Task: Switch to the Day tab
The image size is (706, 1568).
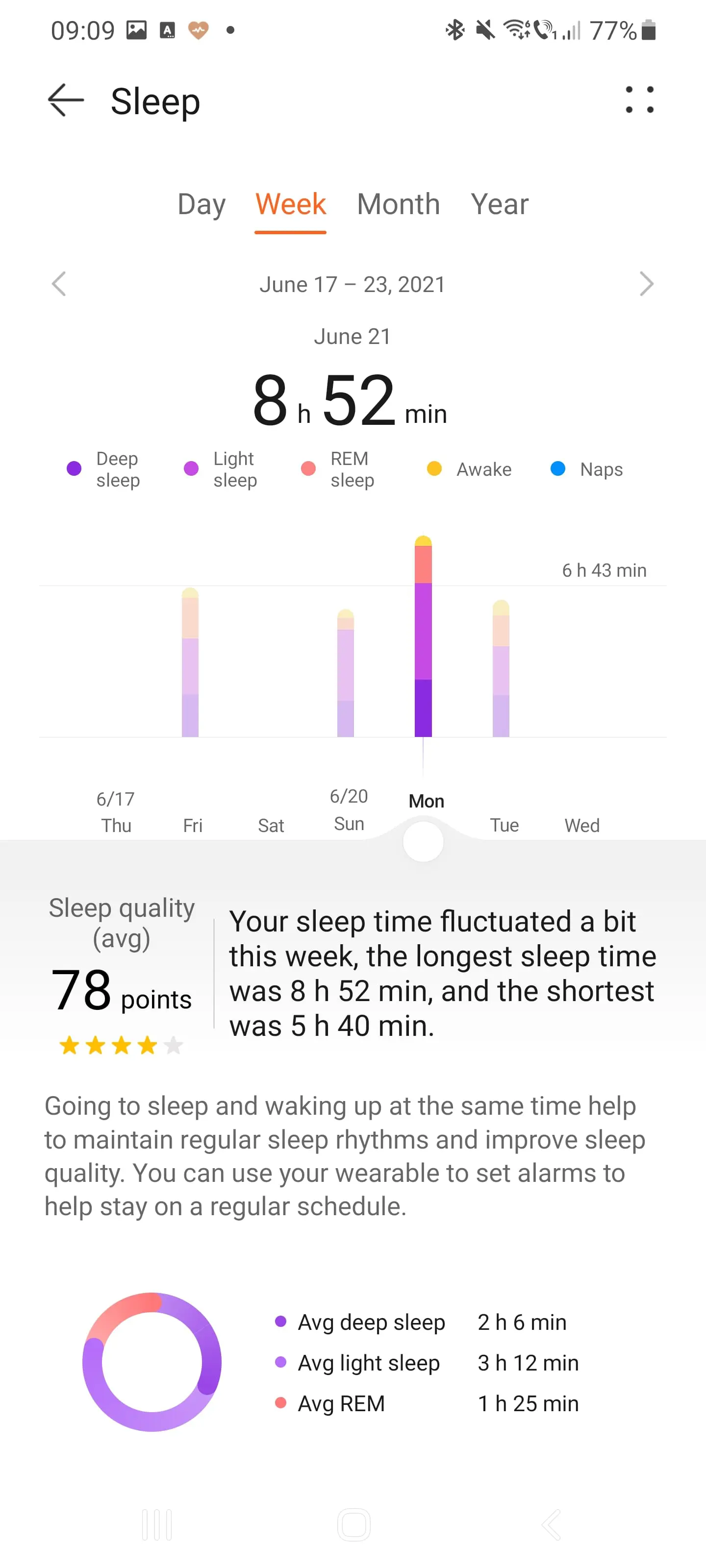Action: coord(202,204)
